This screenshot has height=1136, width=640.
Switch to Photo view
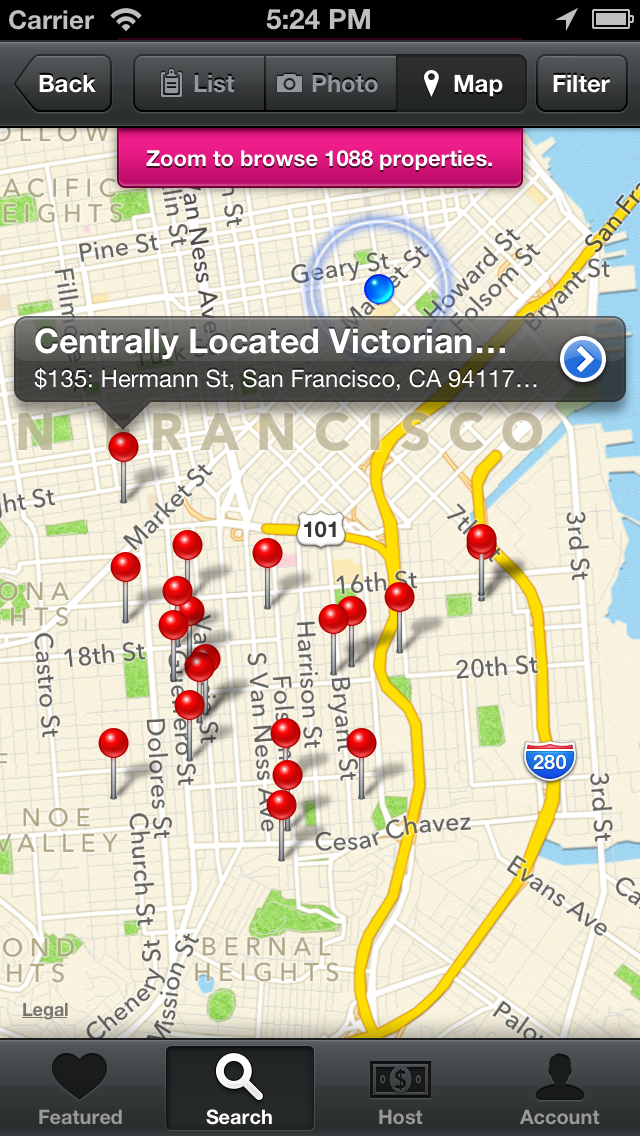(330, 84)
